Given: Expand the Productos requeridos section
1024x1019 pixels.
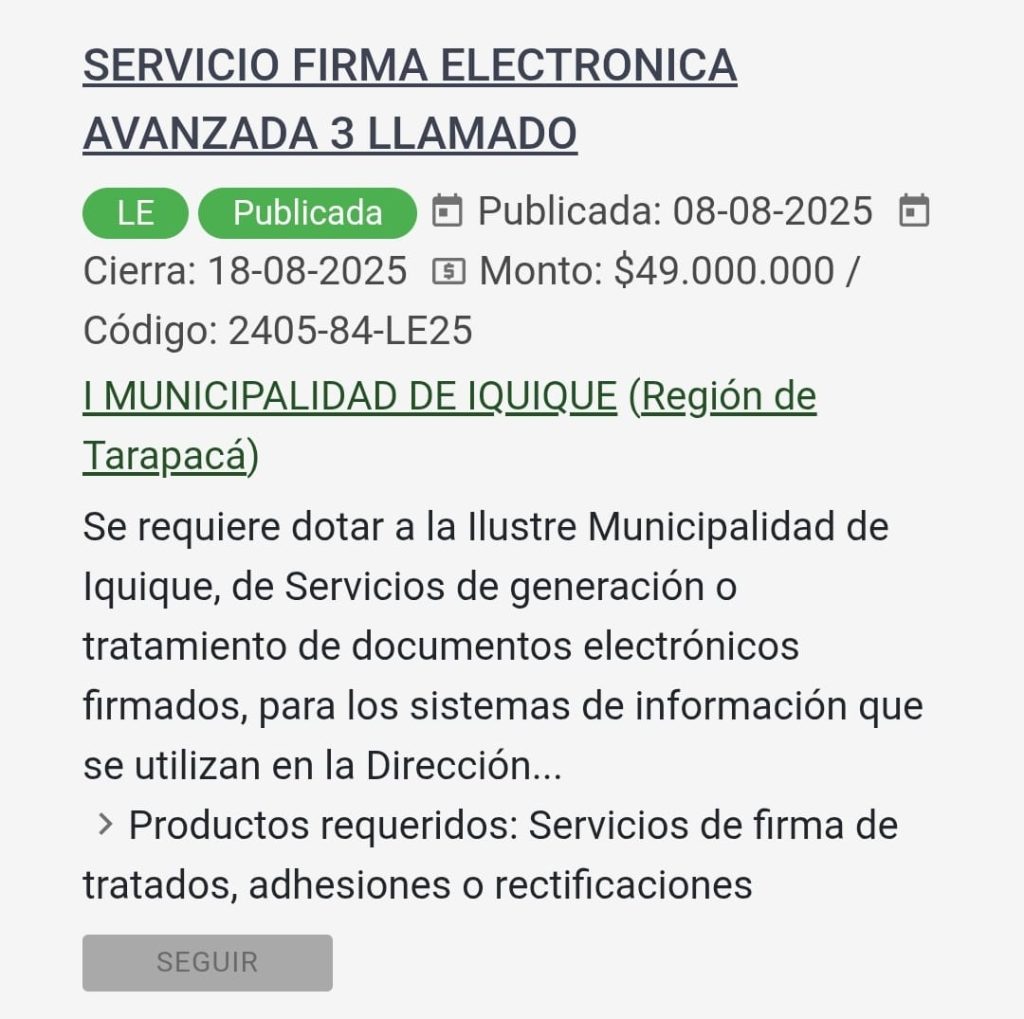Looking at the screenshot, I should (x=105, y=825).
